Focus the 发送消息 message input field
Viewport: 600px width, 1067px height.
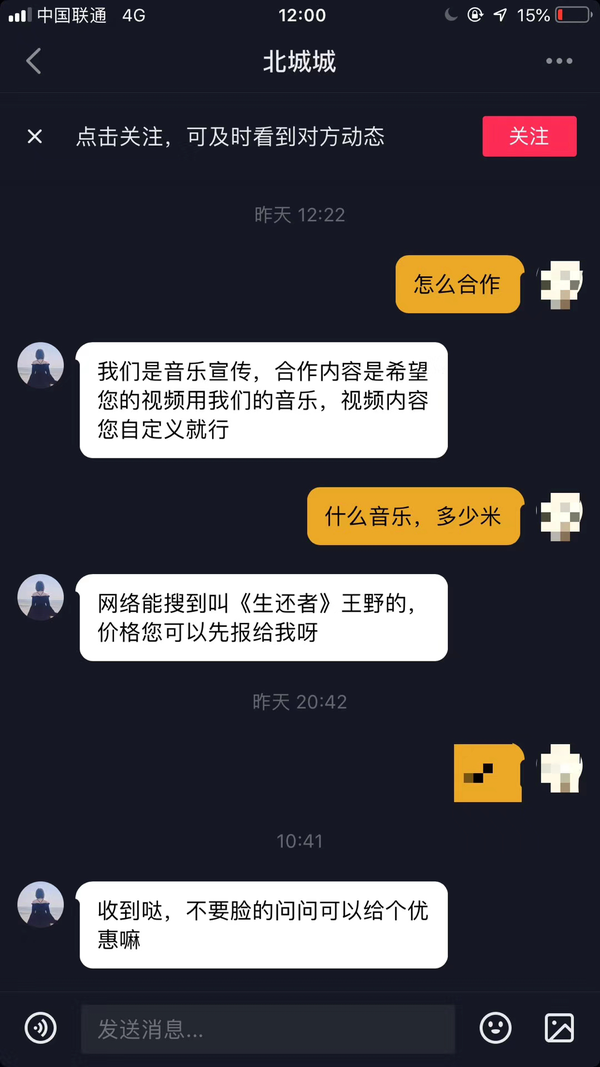click(x=267, y=1029)
